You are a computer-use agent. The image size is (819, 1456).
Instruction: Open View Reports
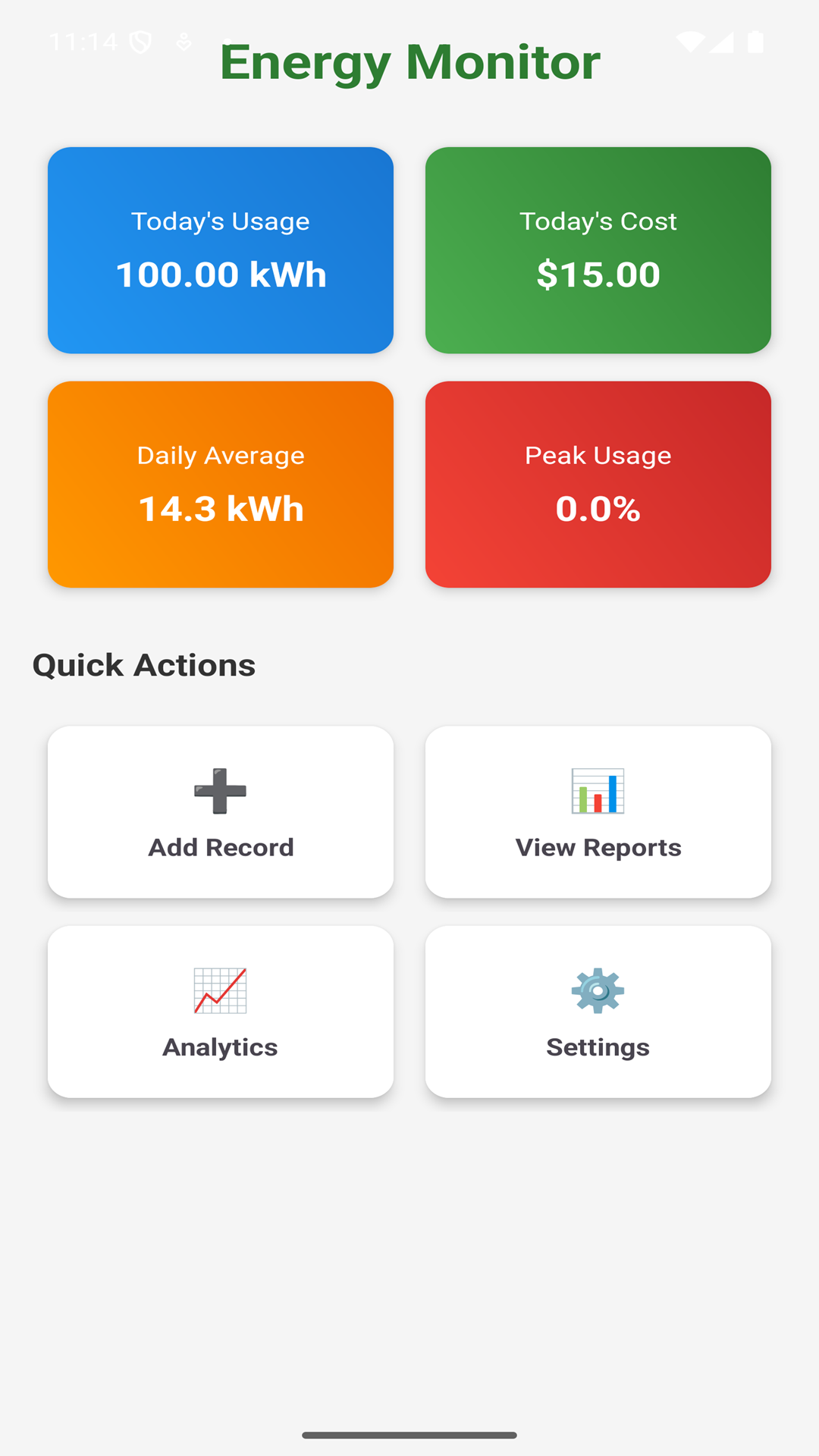(598, 812)
